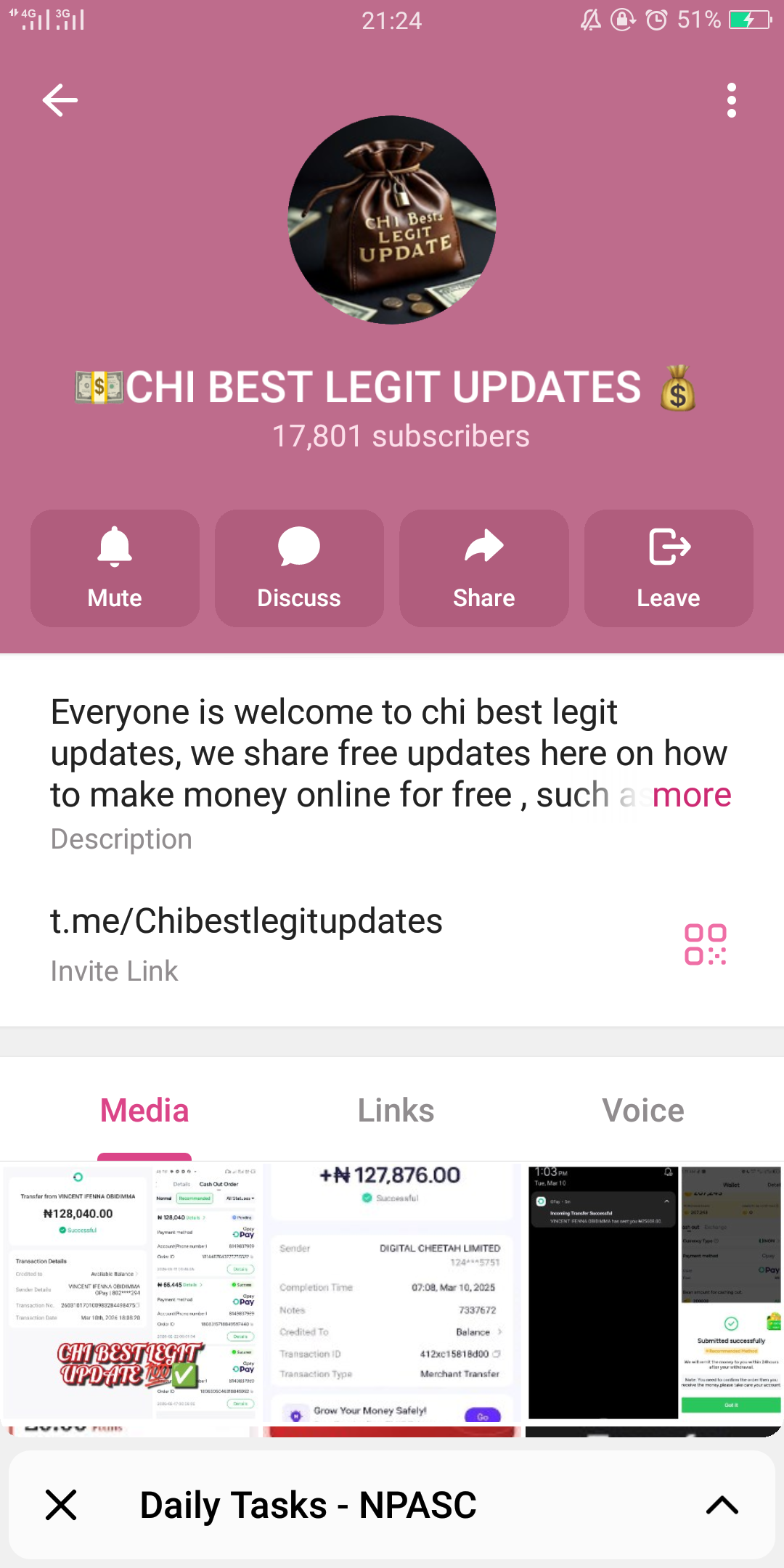Open the +₦127,876.00 receipt image
The height and width of the screenshot is (1568, 784).
pos(392,1292)
